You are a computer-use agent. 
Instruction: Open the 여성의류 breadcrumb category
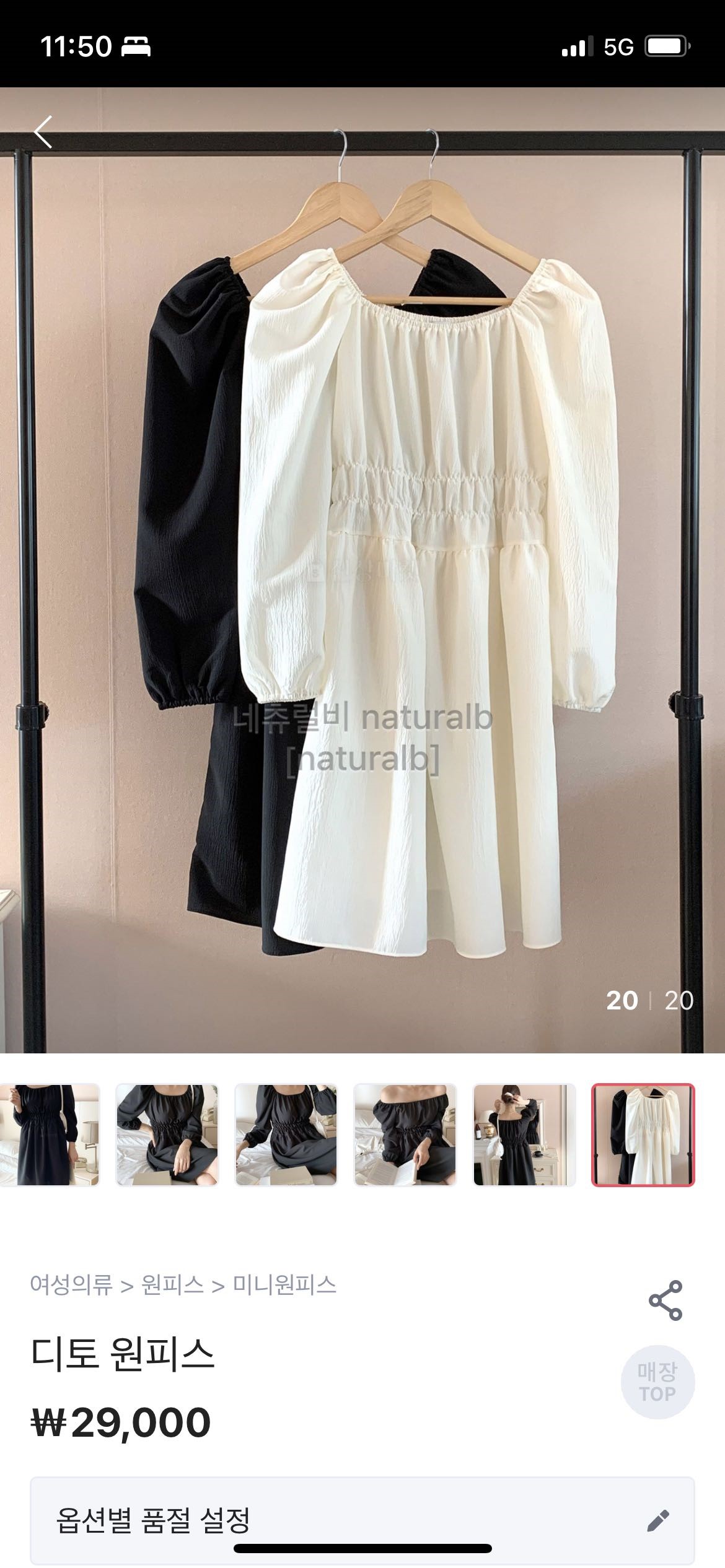(71, 1285)
